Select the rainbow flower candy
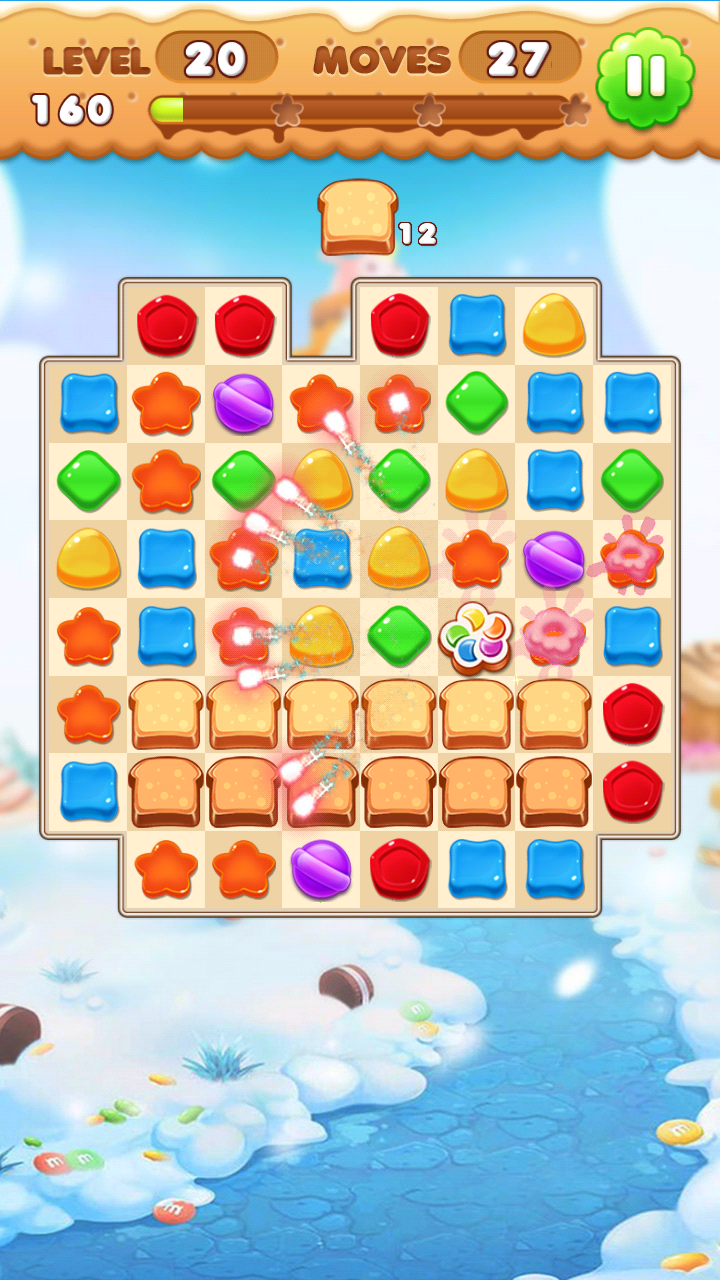720x1280 pixels. coord(476,637)
